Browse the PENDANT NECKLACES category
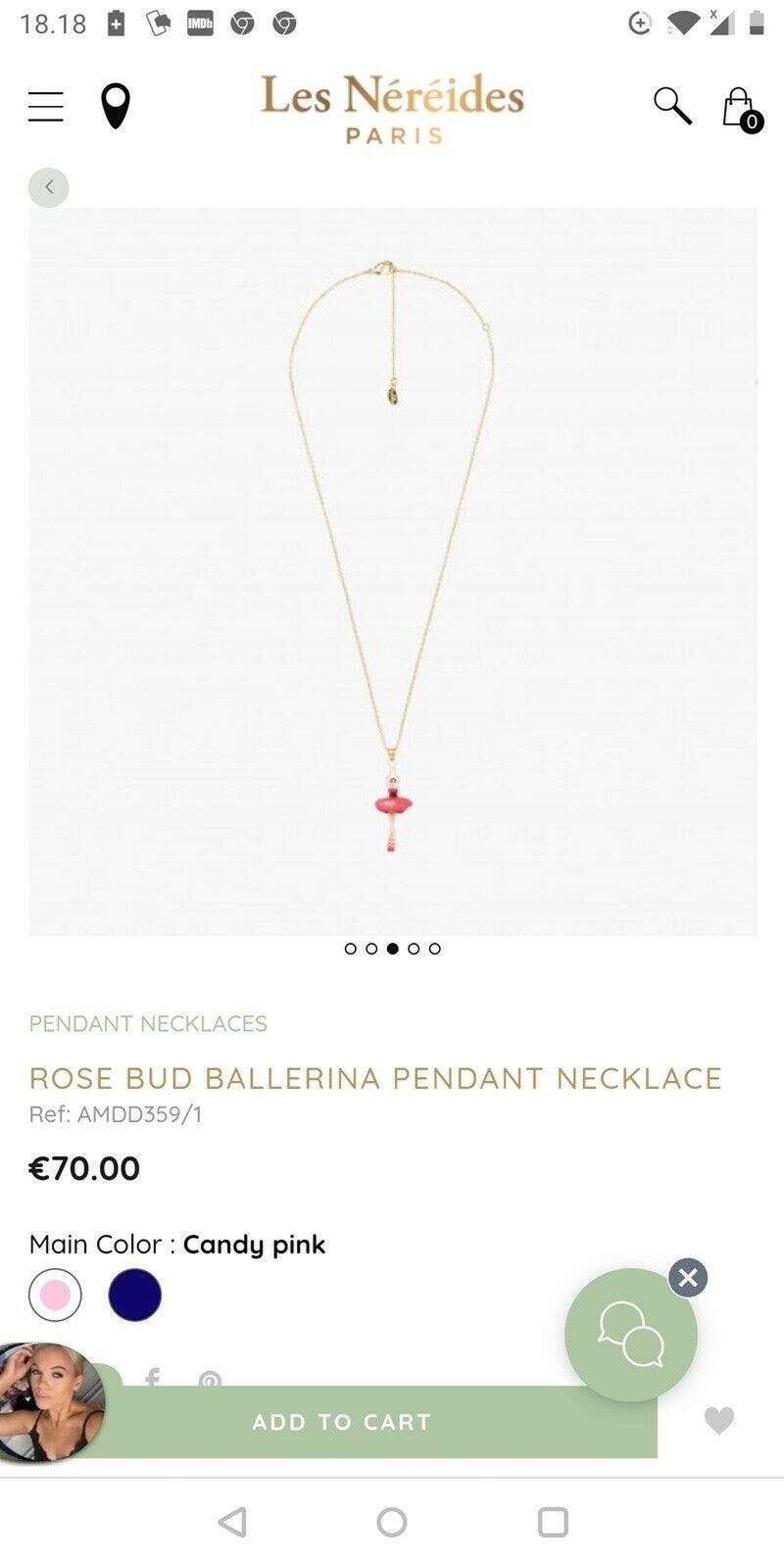This screenshot has width=784, height=1568. (x=148, y=1023)
